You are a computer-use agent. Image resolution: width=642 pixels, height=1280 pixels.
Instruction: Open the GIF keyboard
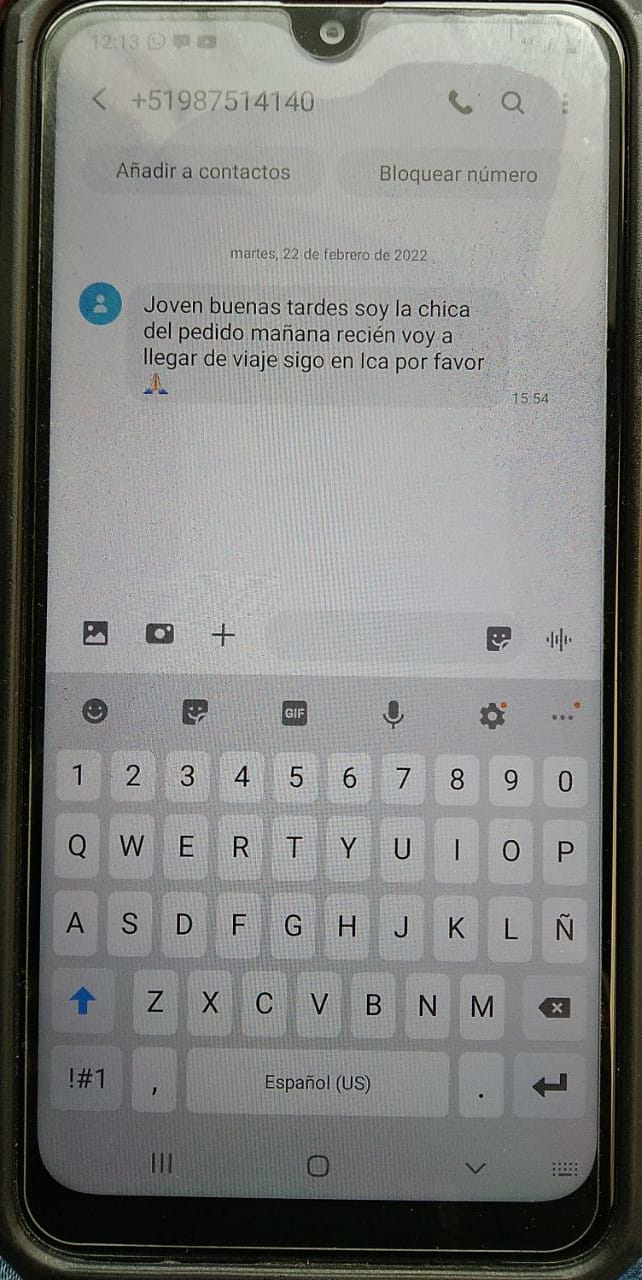294,714
